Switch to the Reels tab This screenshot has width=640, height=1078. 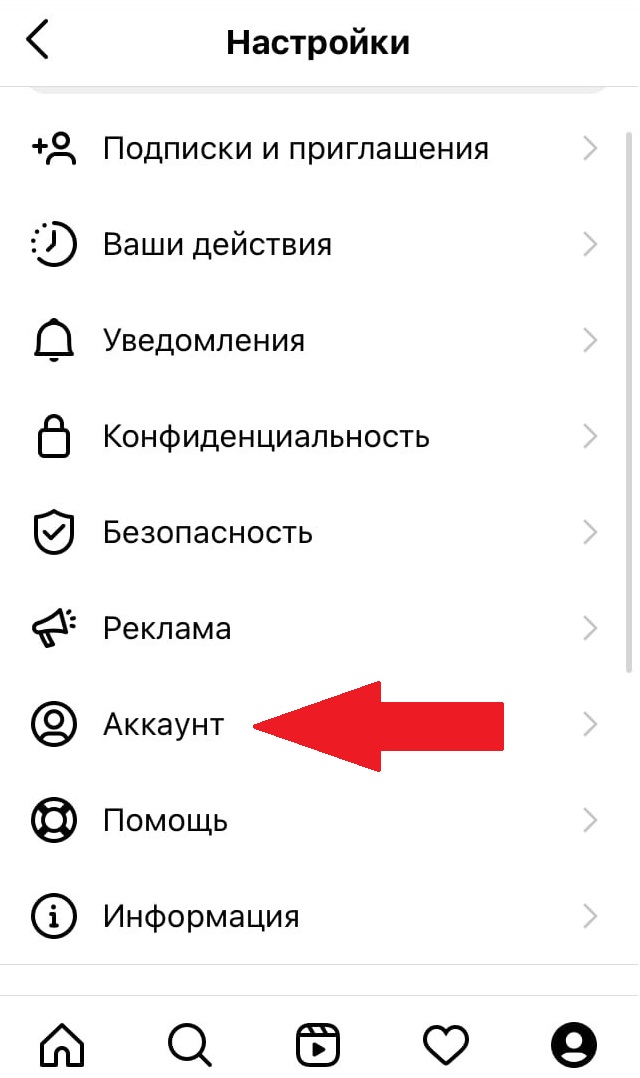318,1045
